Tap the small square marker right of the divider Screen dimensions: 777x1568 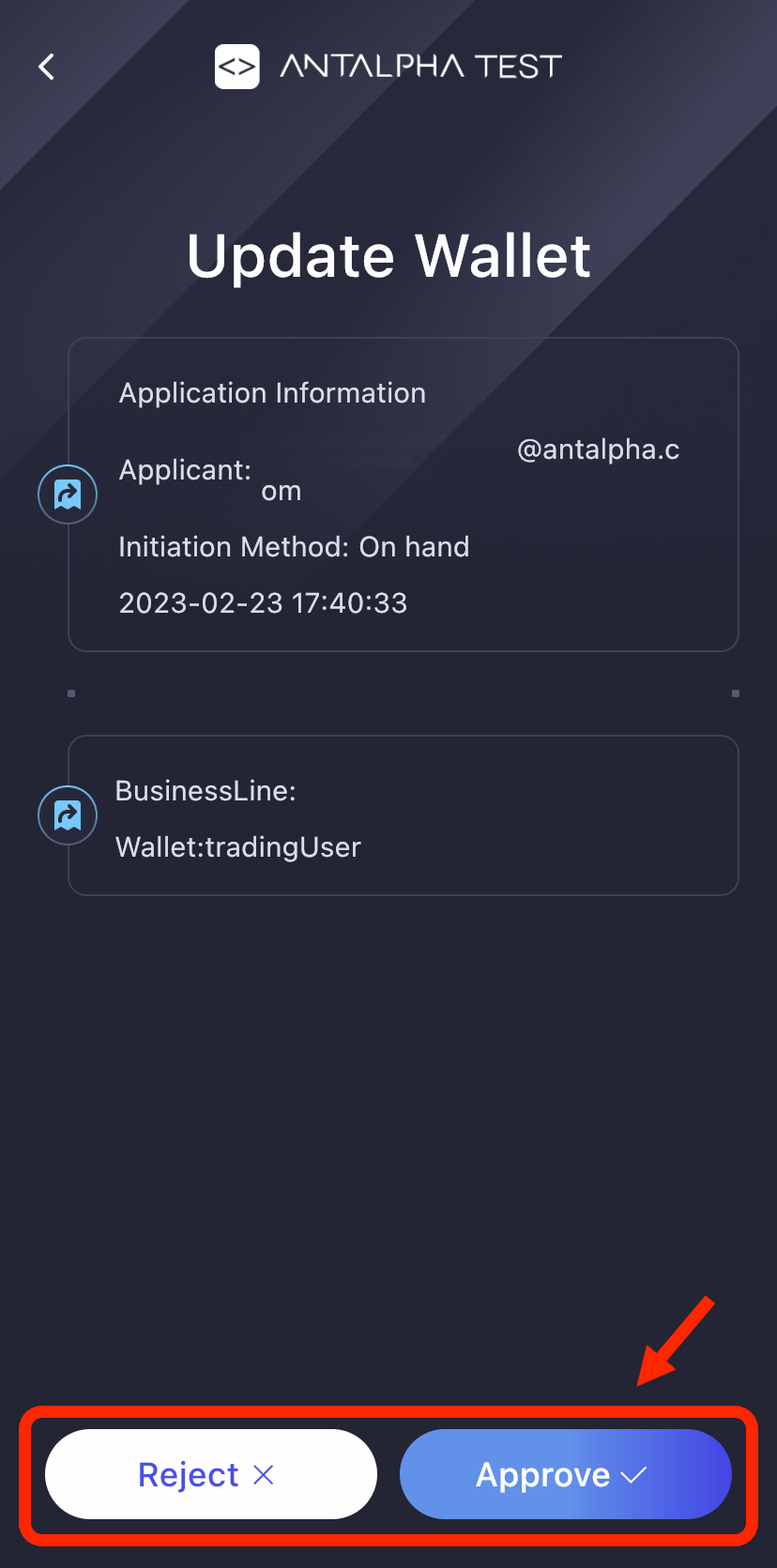coord(733,693)
